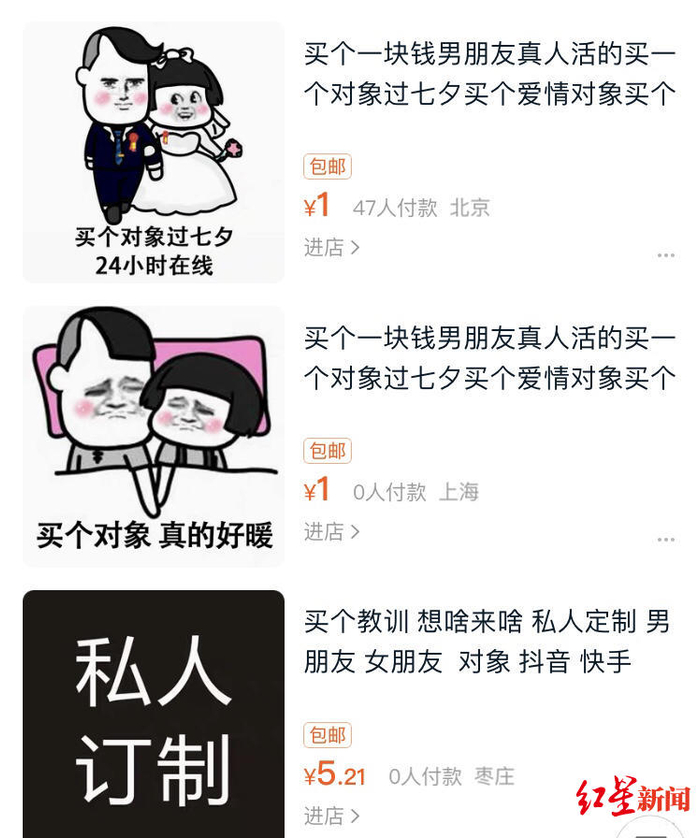This screenshot has width=700, height=838.
Task: Open the product pictured with "24小时在线"
Action: coord(153,152)
